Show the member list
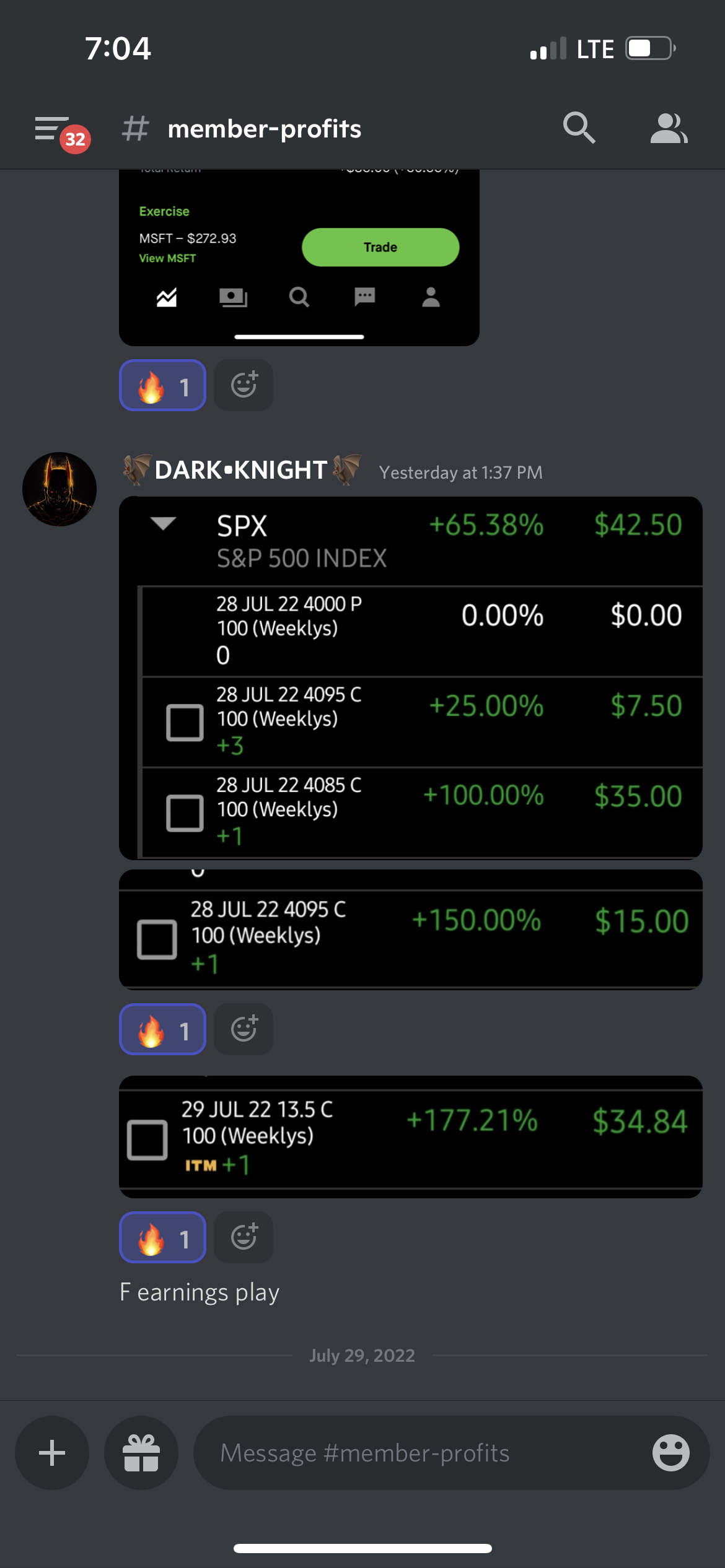 click(x=669, y=128)
